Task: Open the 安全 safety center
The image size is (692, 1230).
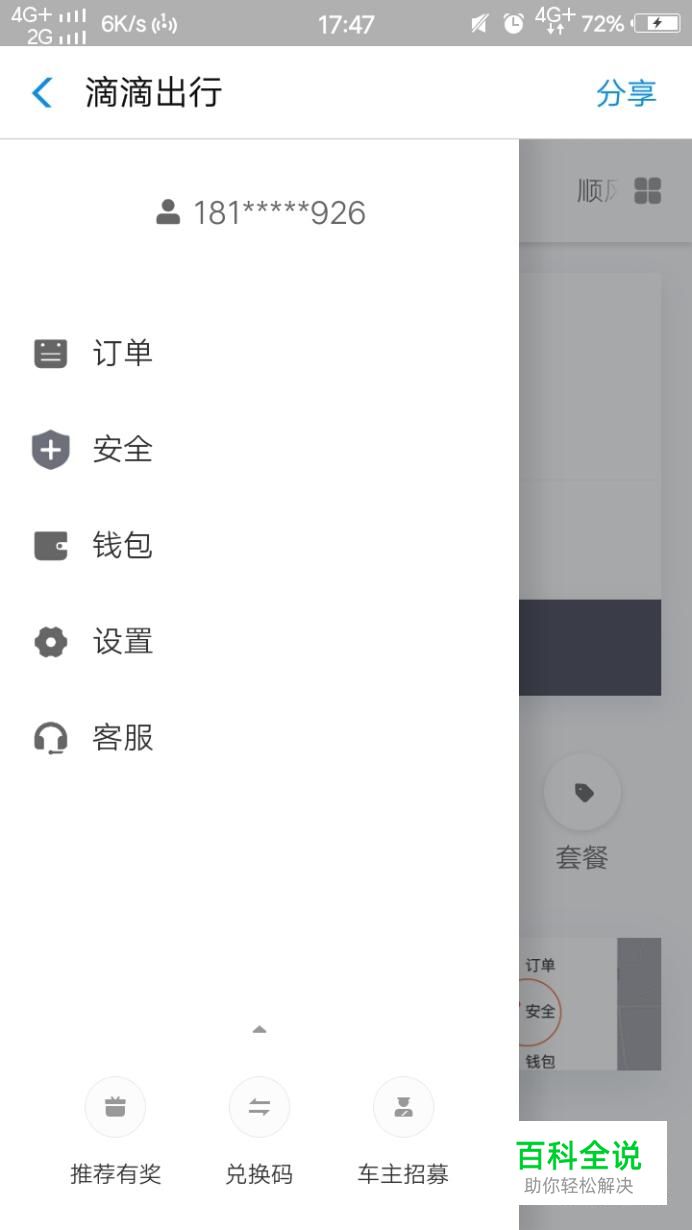Action: (259, 449)
